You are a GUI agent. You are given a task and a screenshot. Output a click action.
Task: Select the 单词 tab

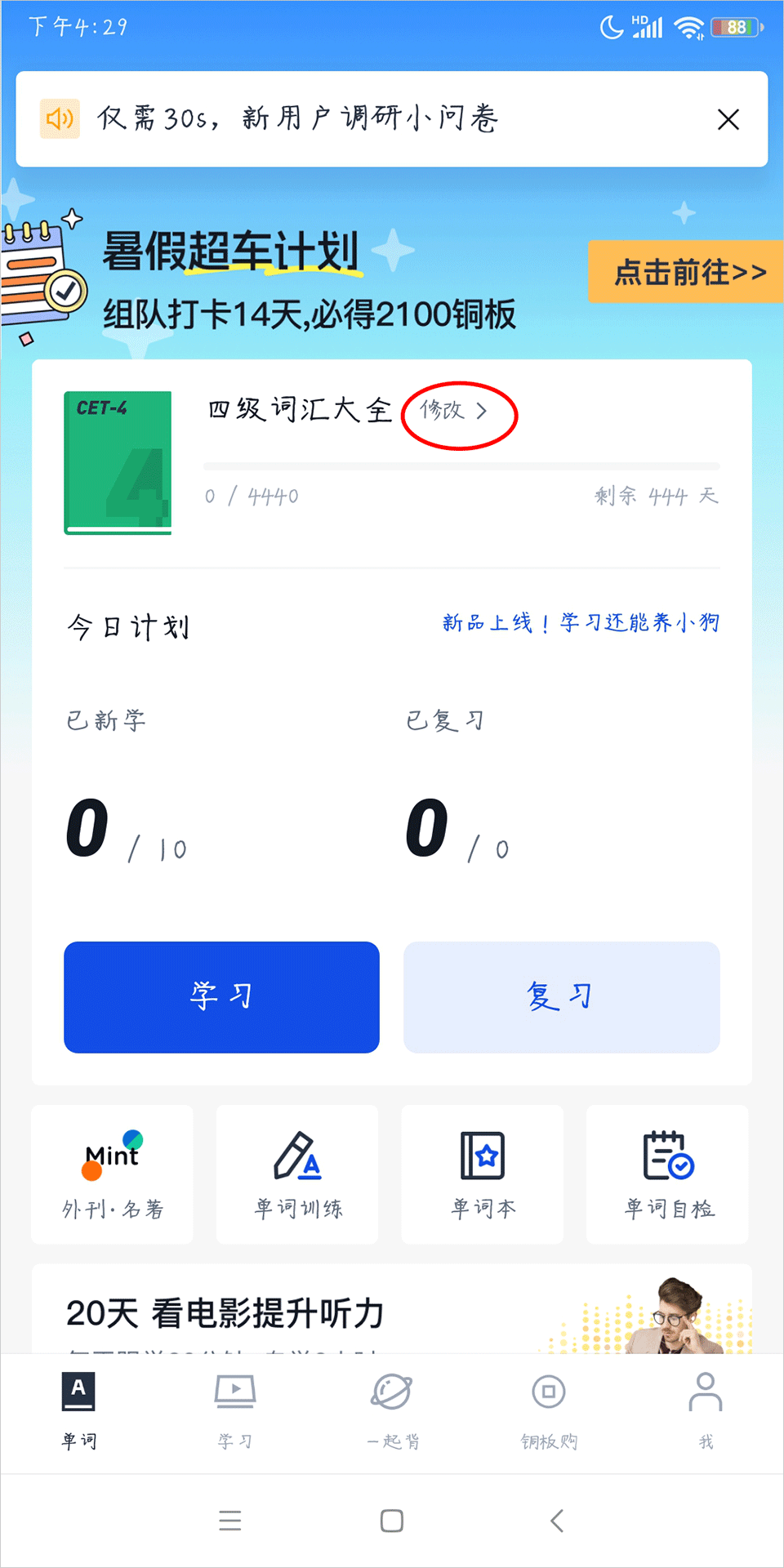(78, 1410)
